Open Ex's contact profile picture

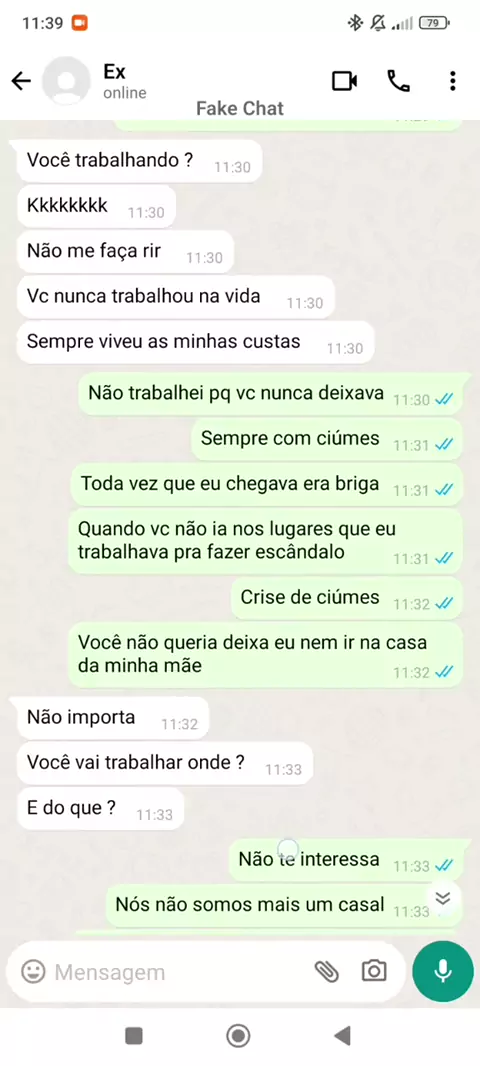(66, 82)
